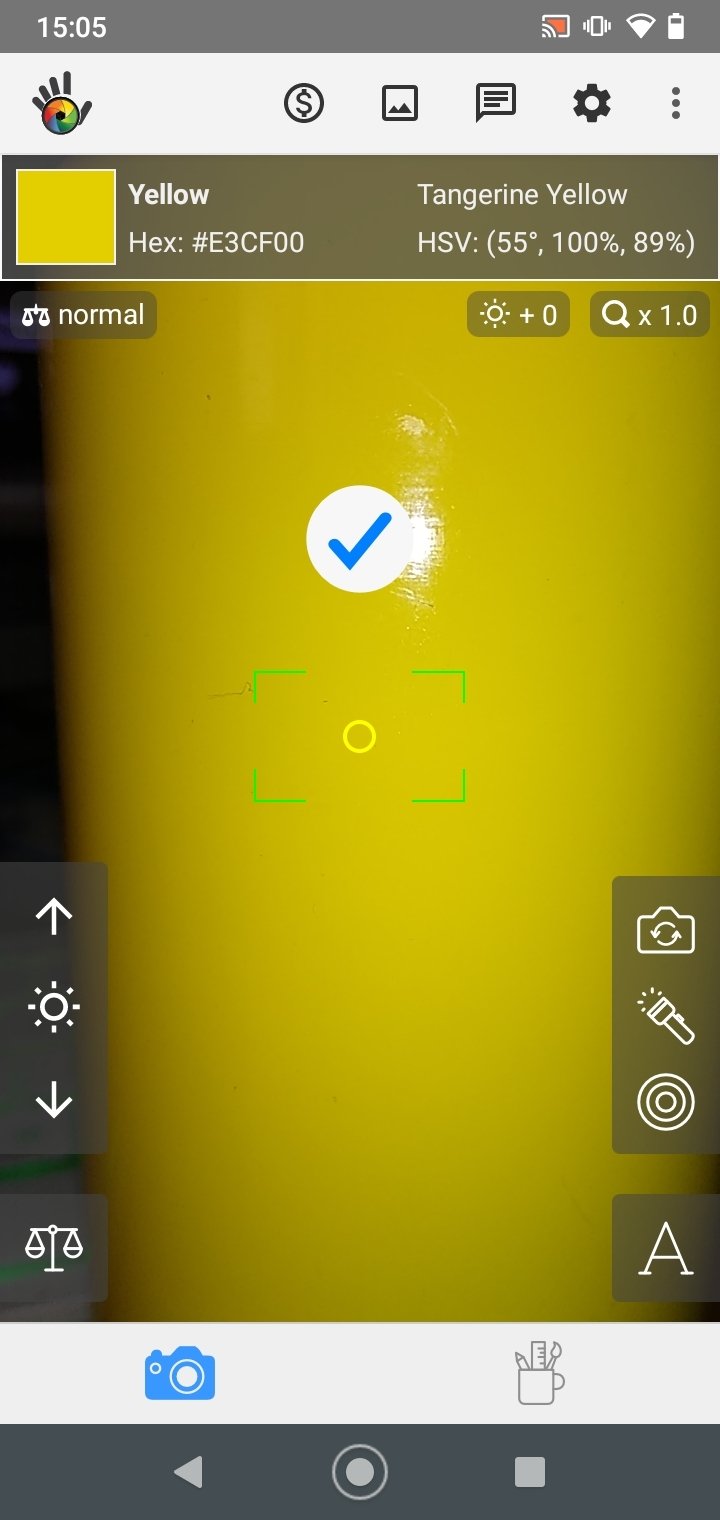720x1520 pixels.
Task: Open the feedback message icon
Action: pyautogui.click(x=495, y=103)
